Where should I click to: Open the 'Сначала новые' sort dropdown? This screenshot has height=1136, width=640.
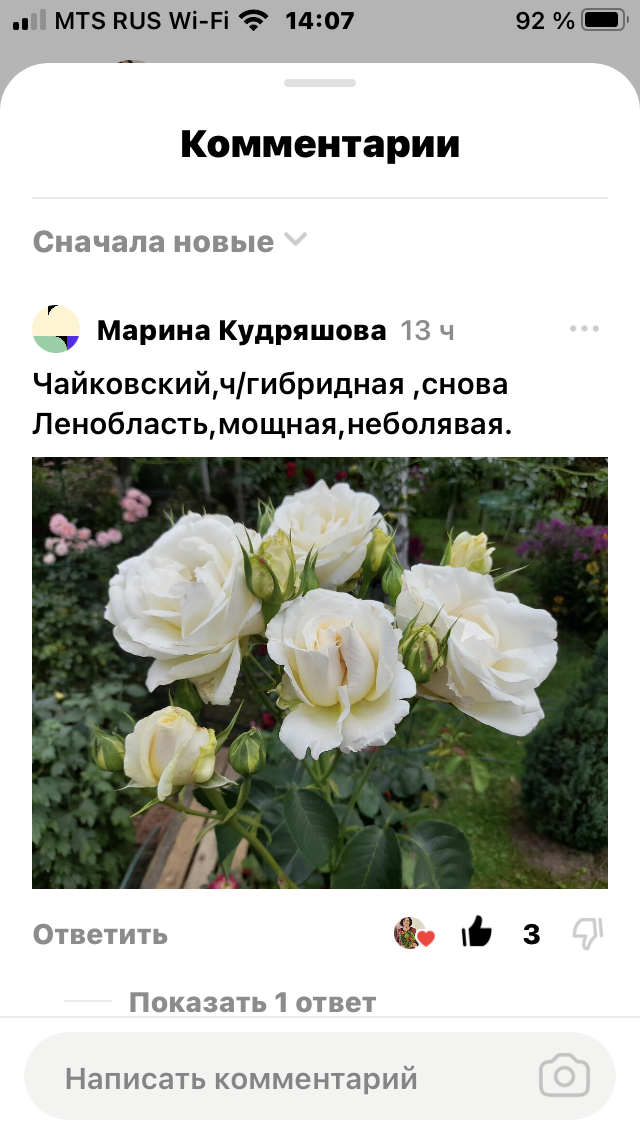(x=170, y=241)
